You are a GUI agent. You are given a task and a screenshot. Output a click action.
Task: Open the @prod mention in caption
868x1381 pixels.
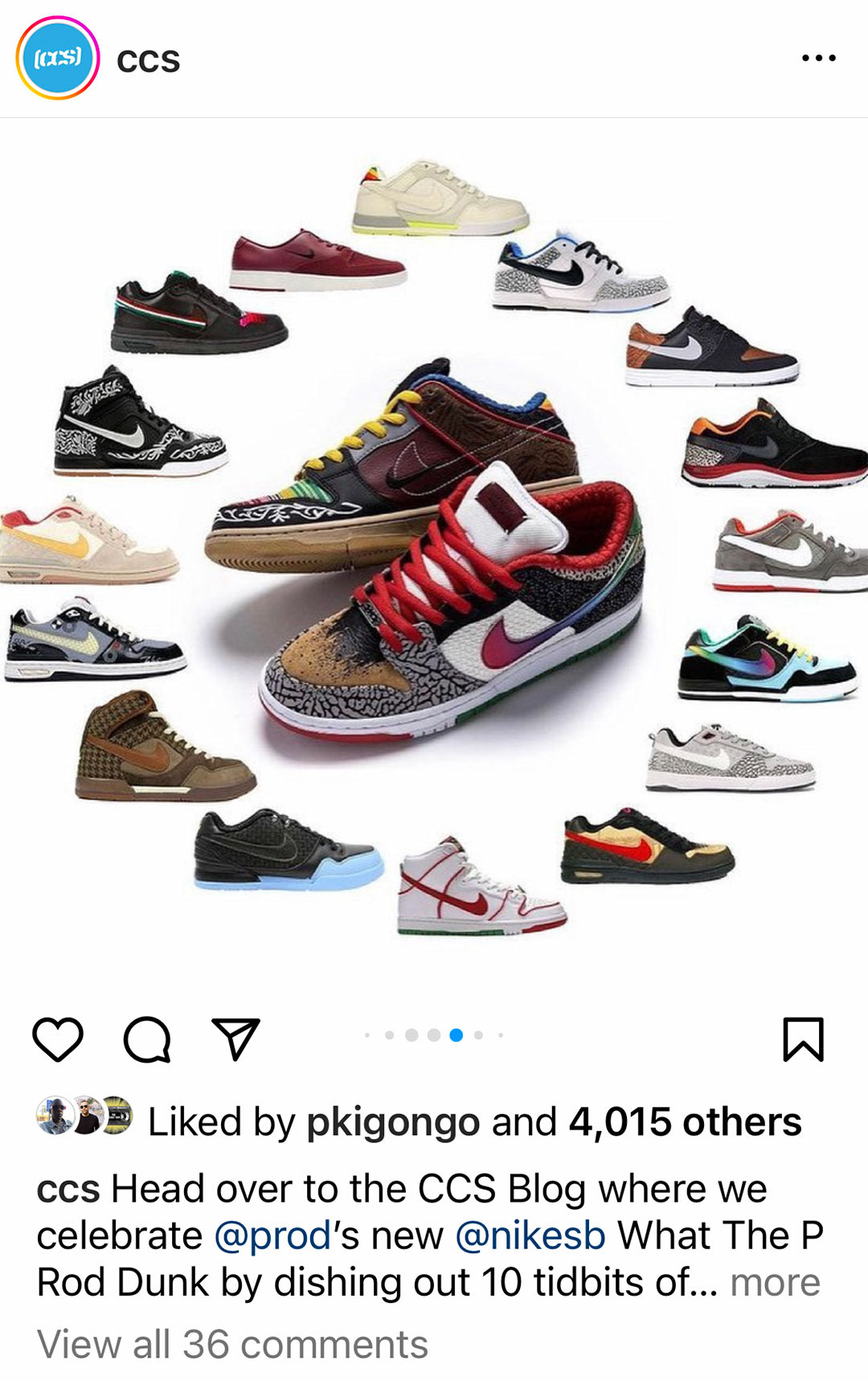pyautogui.click(x=272, y=1236)
